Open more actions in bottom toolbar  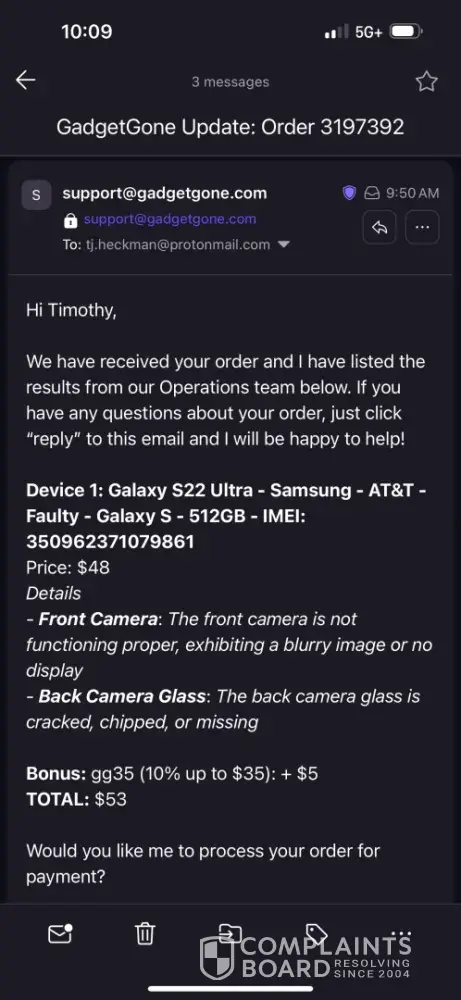click(401, 932)
